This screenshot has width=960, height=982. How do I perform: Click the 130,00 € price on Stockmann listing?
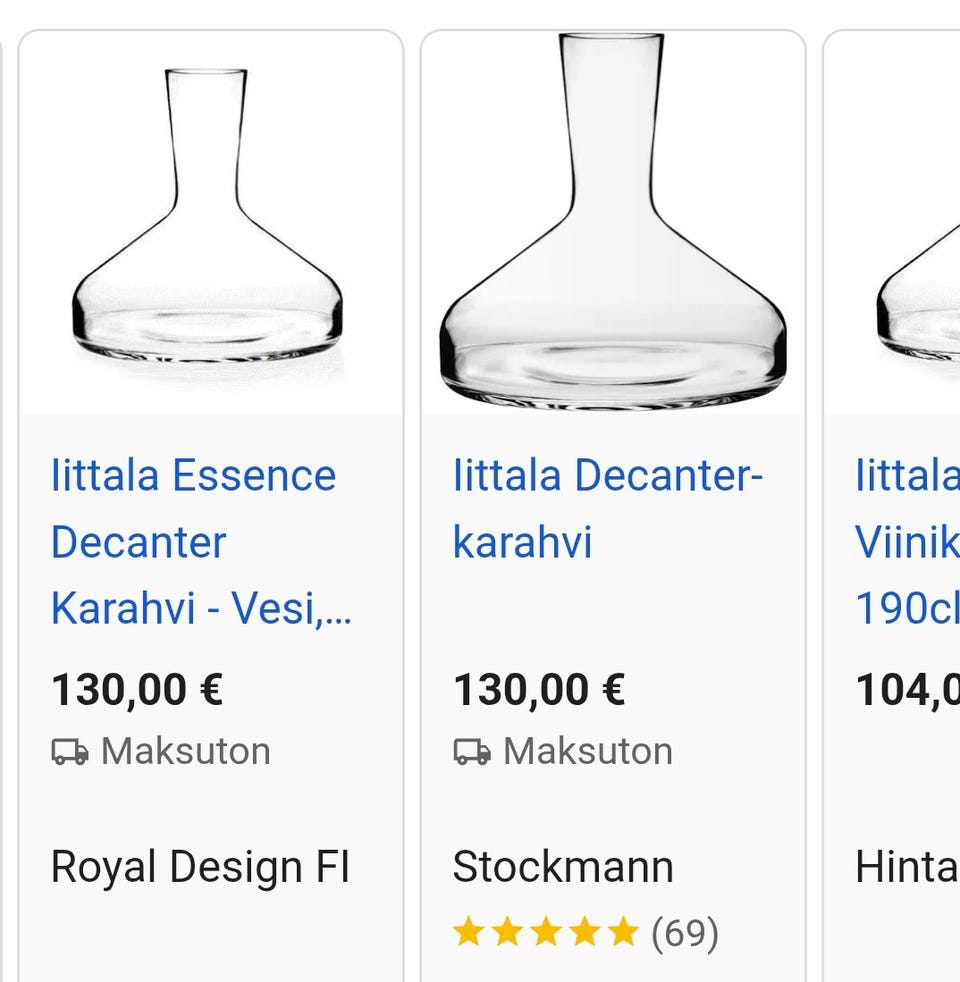(541, 689)
